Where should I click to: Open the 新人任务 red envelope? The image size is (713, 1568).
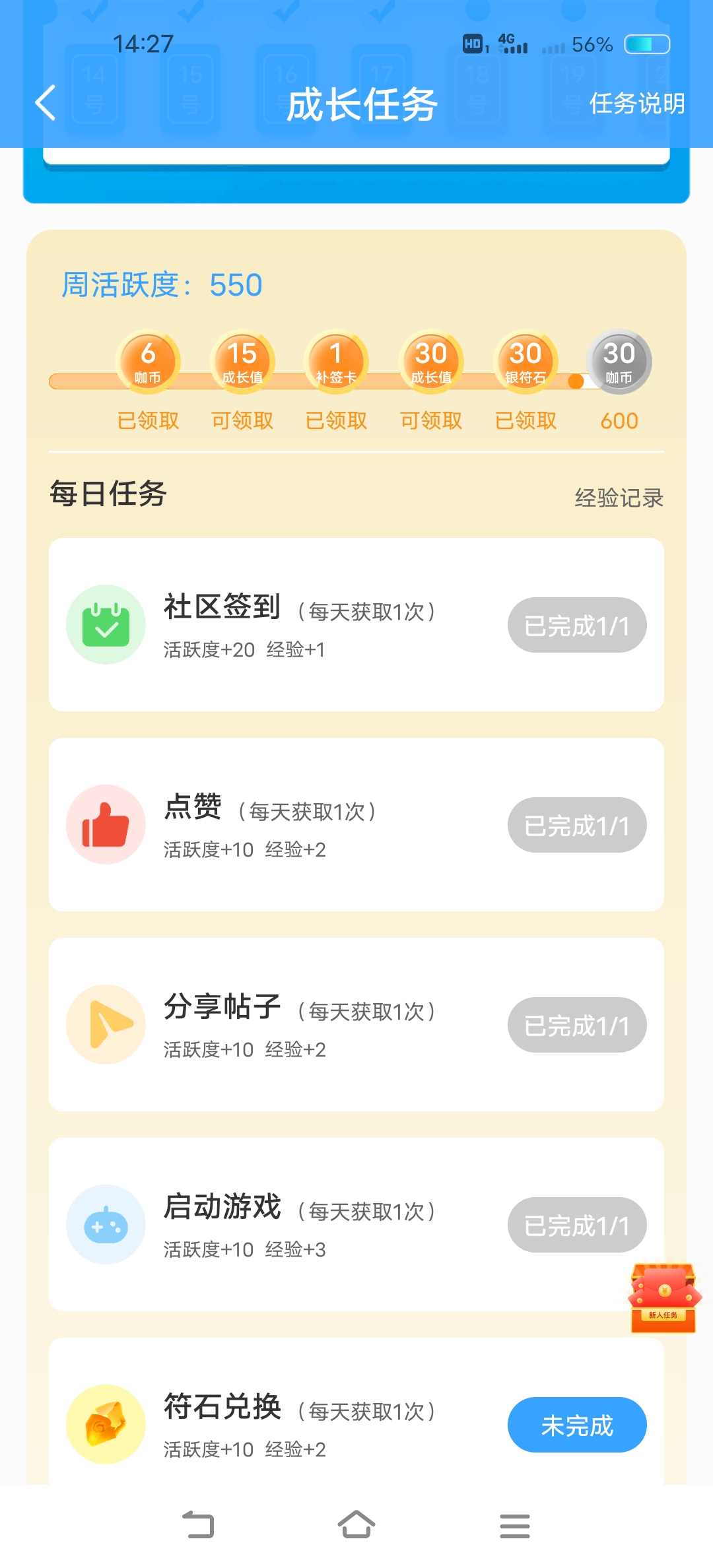tap(663, 1297)
